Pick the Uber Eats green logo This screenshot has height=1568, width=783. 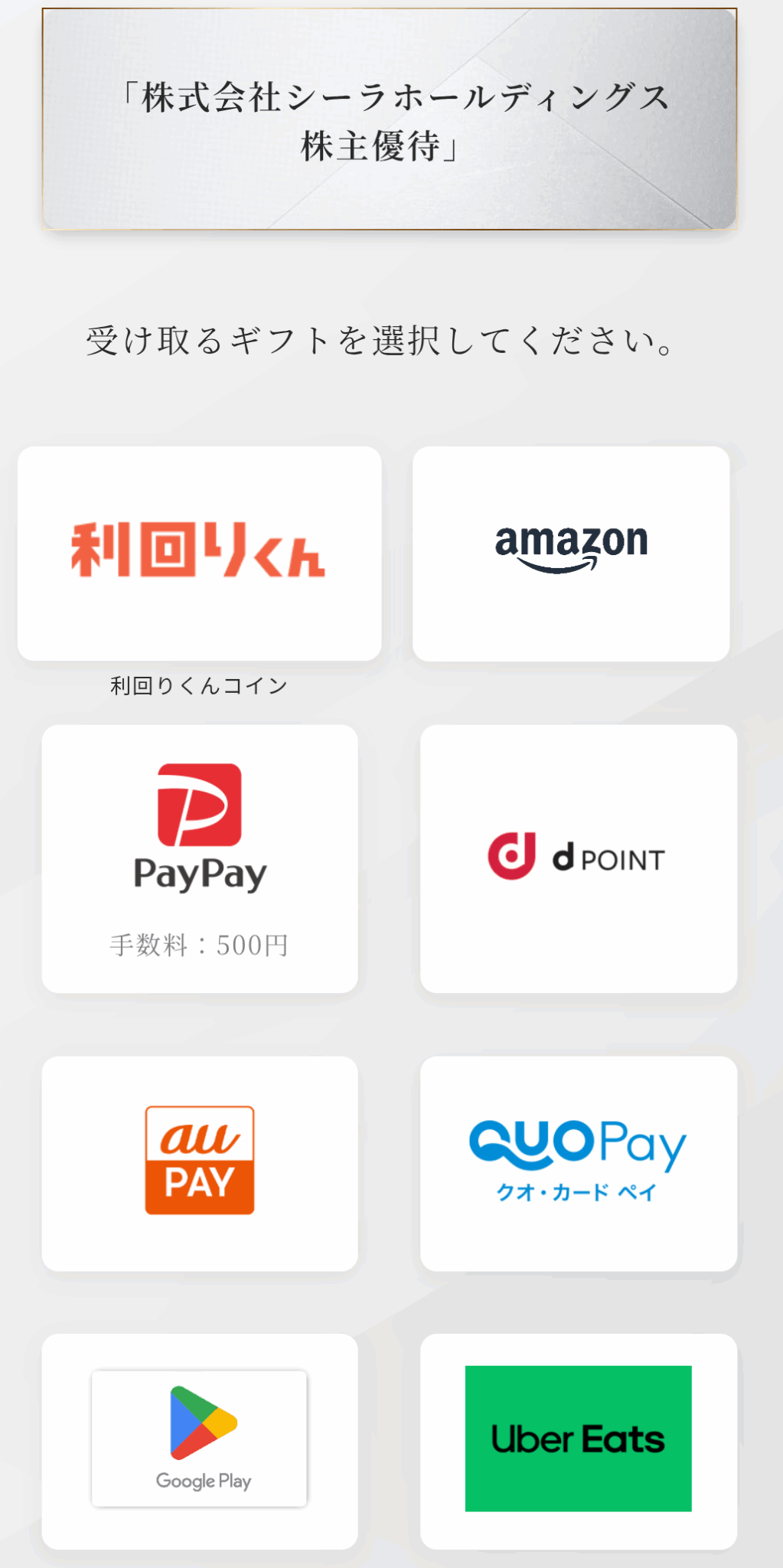point(576,1439)
